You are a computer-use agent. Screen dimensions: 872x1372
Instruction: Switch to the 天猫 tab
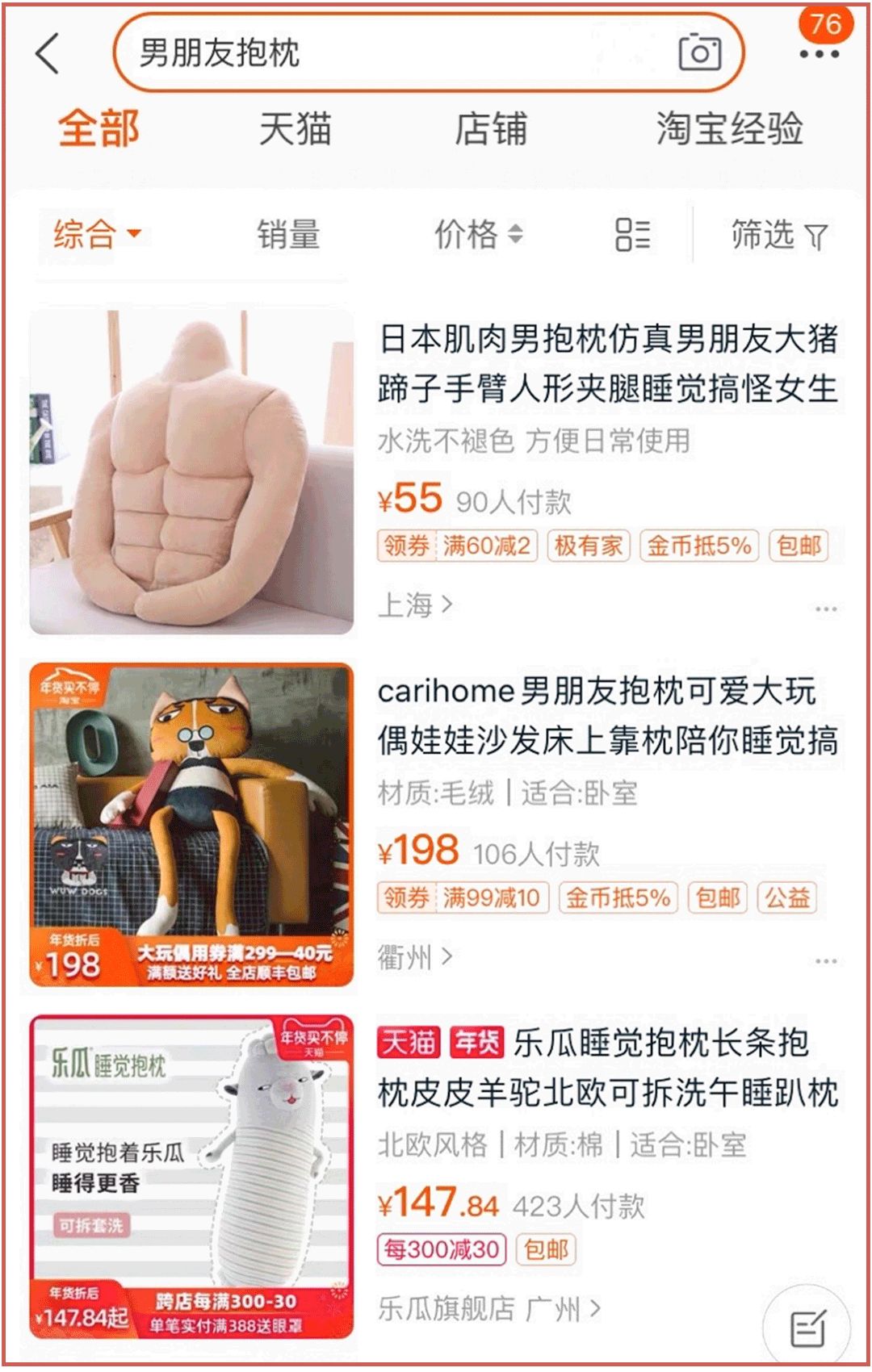tap(295, 129)
